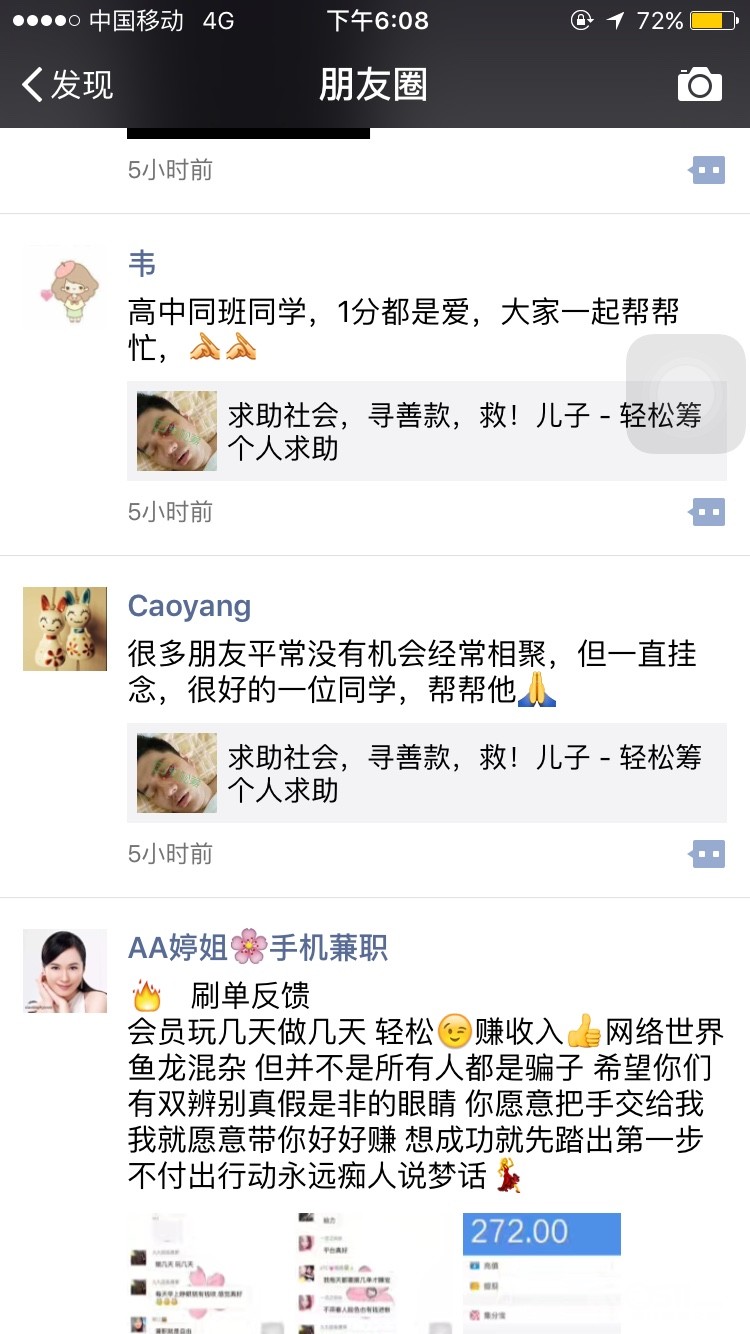The height and width of the screenshot is (1334, 750).
Task: Open the 轻松筹 link shared by Caoyang
Action: [426, 773]
